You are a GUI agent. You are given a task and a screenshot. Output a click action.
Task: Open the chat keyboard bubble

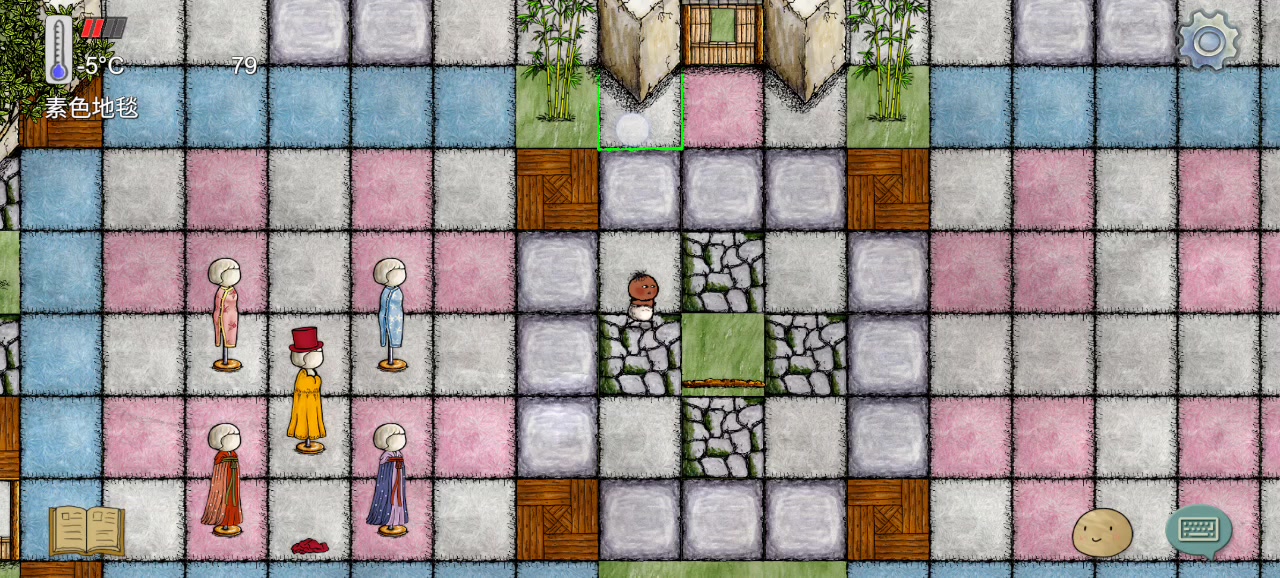pos(1198,529)
